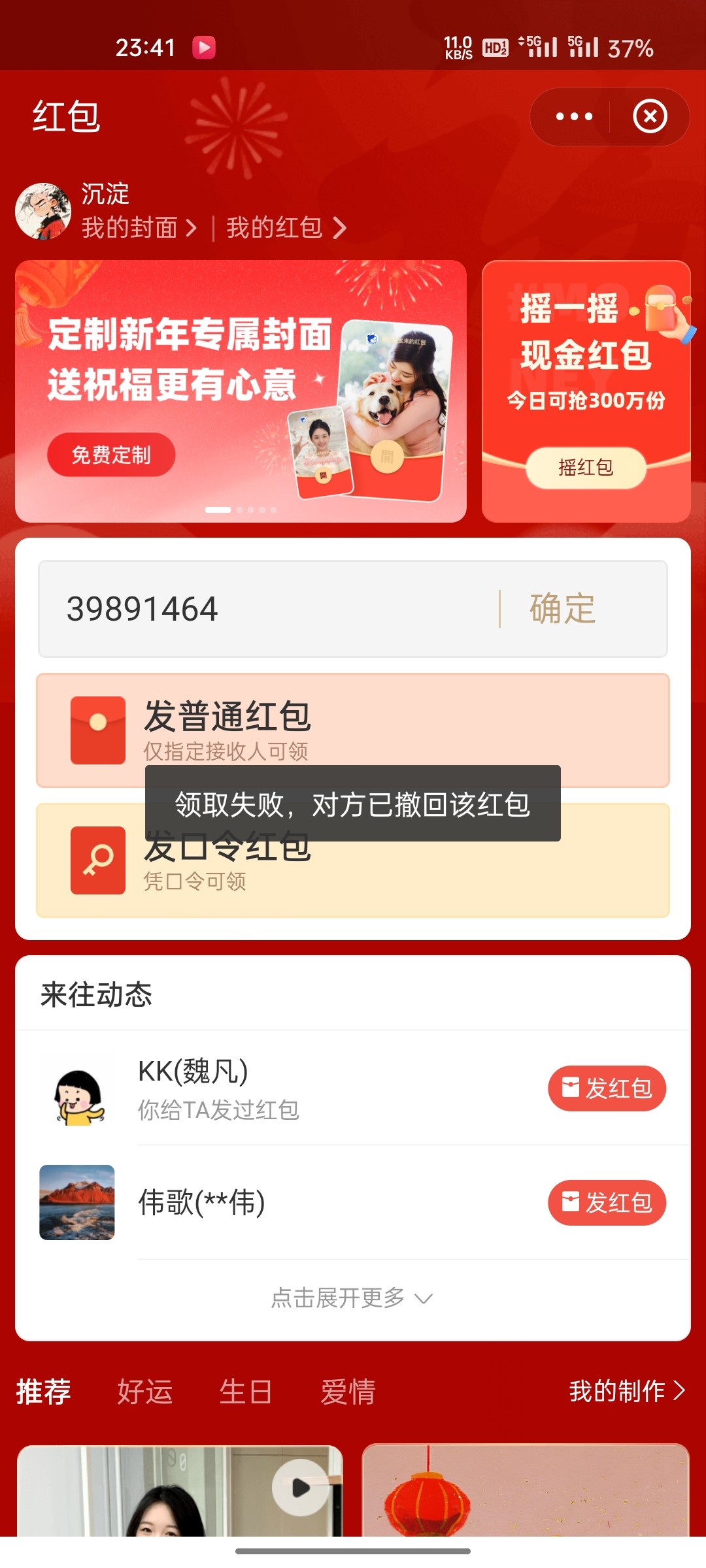Close the 红包 mini program
Screen dimensions: 706x1568
pos(650,117)
